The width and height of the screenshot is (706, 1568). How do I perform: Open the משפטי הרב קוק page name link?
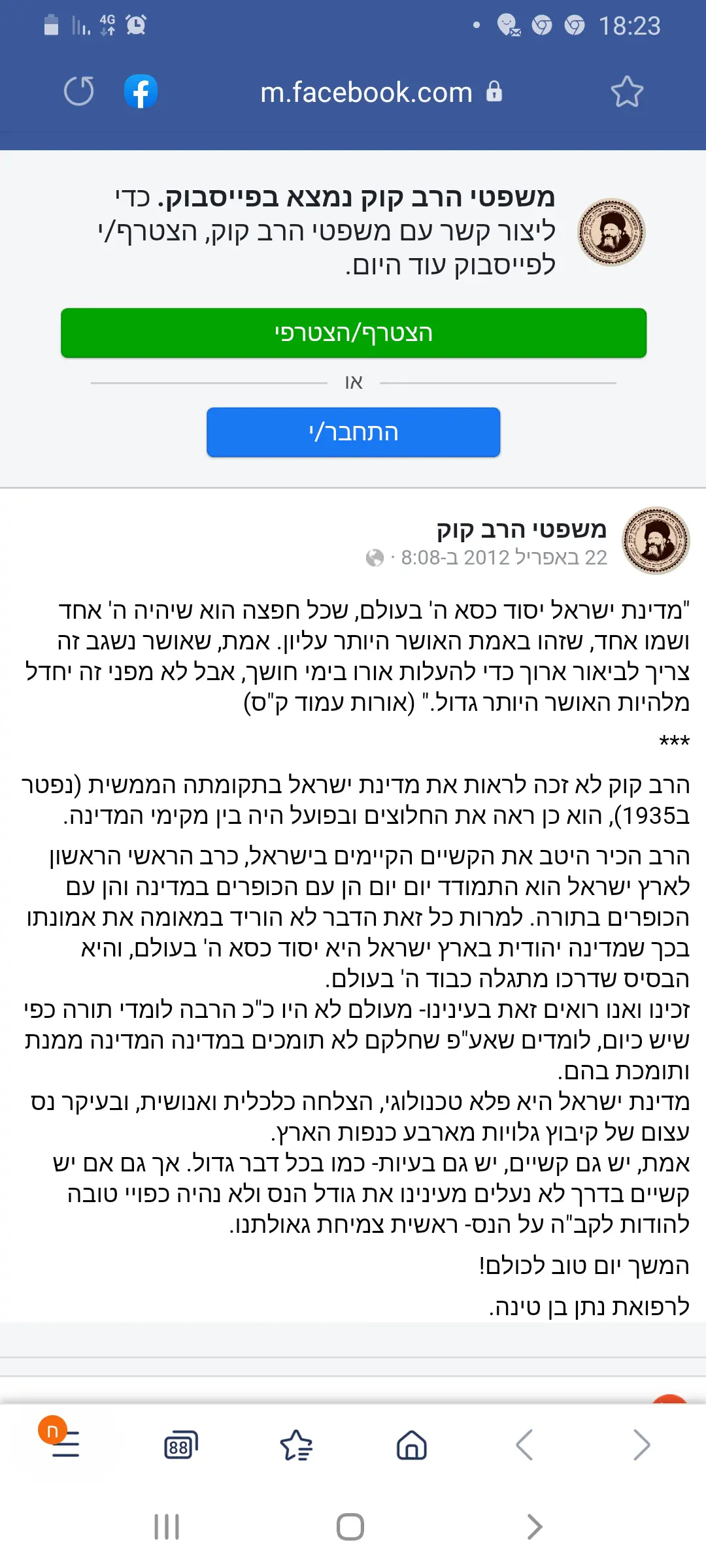[x=522, y=529]
